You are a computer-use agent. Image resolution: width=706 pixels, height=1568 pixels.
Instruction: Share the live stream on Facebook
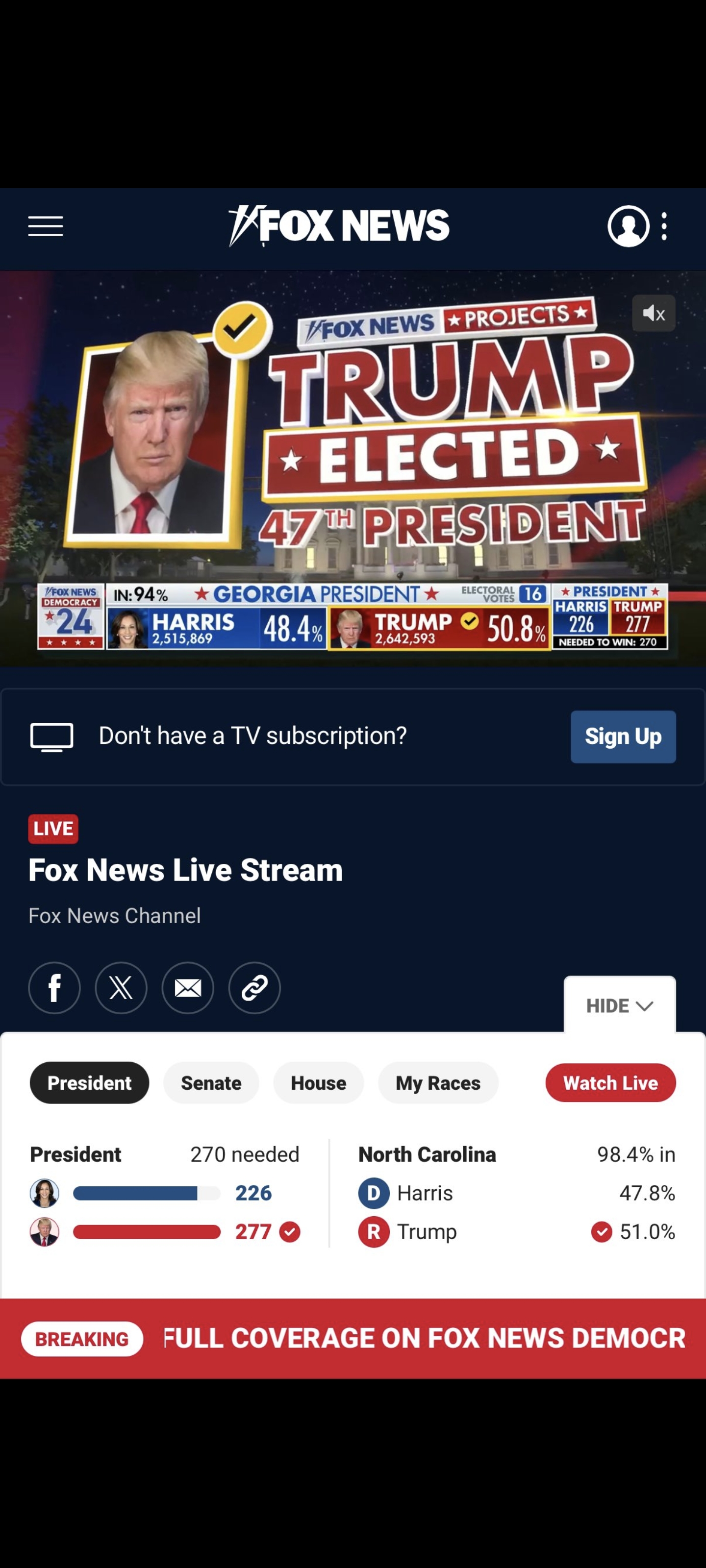click(x=54, y=987)
